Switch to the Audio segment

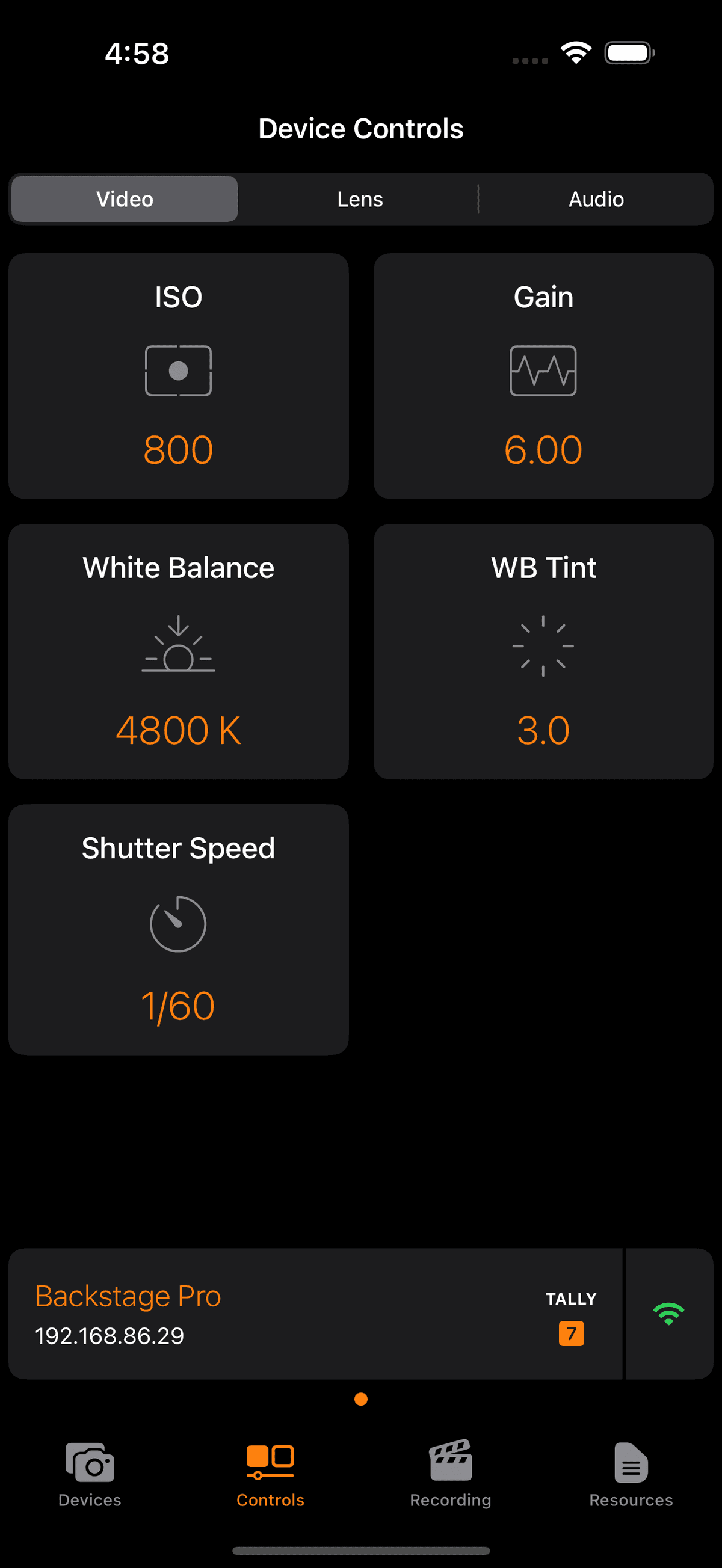596,199
